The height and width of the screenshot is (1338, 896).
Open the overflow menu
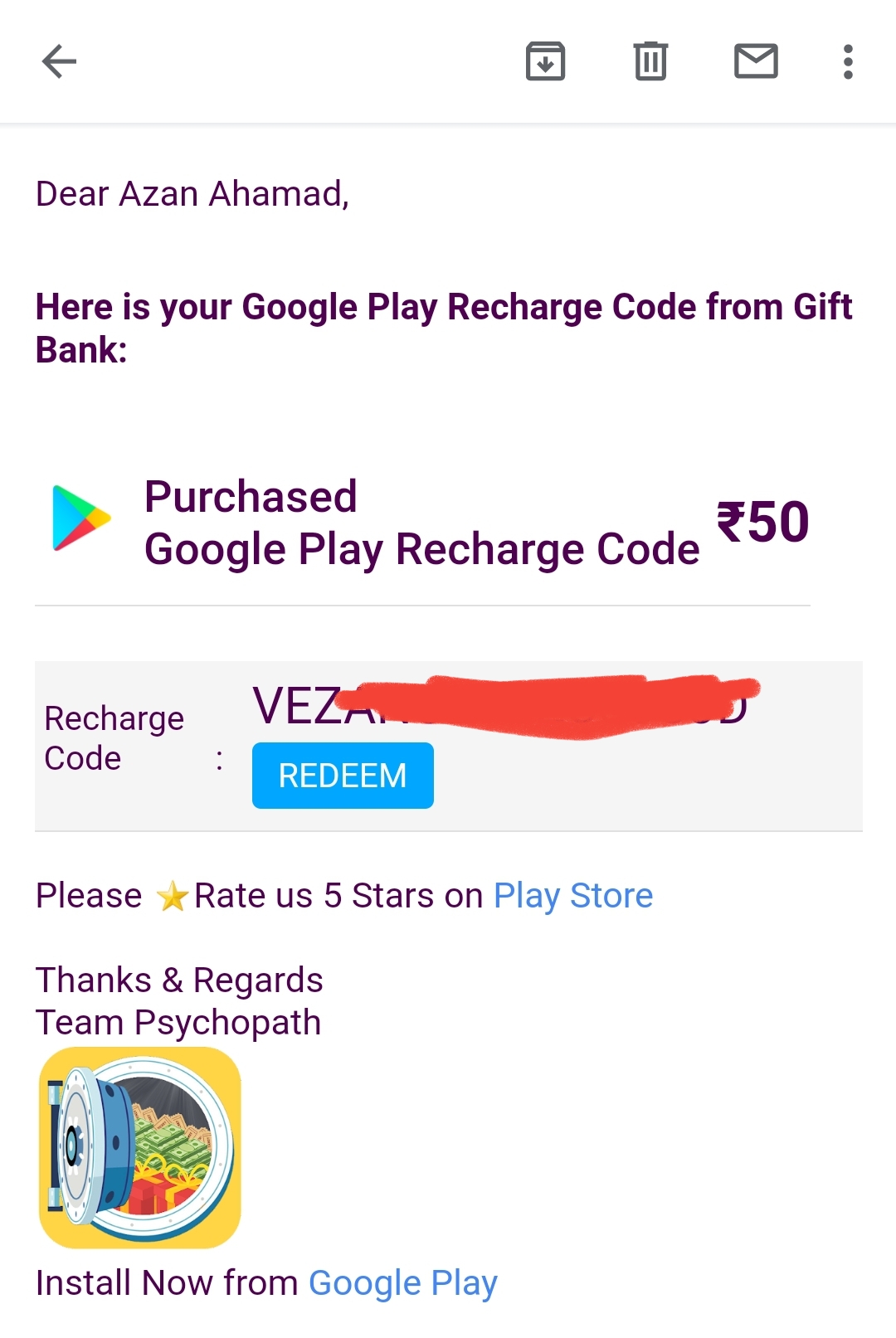point(847,61)
